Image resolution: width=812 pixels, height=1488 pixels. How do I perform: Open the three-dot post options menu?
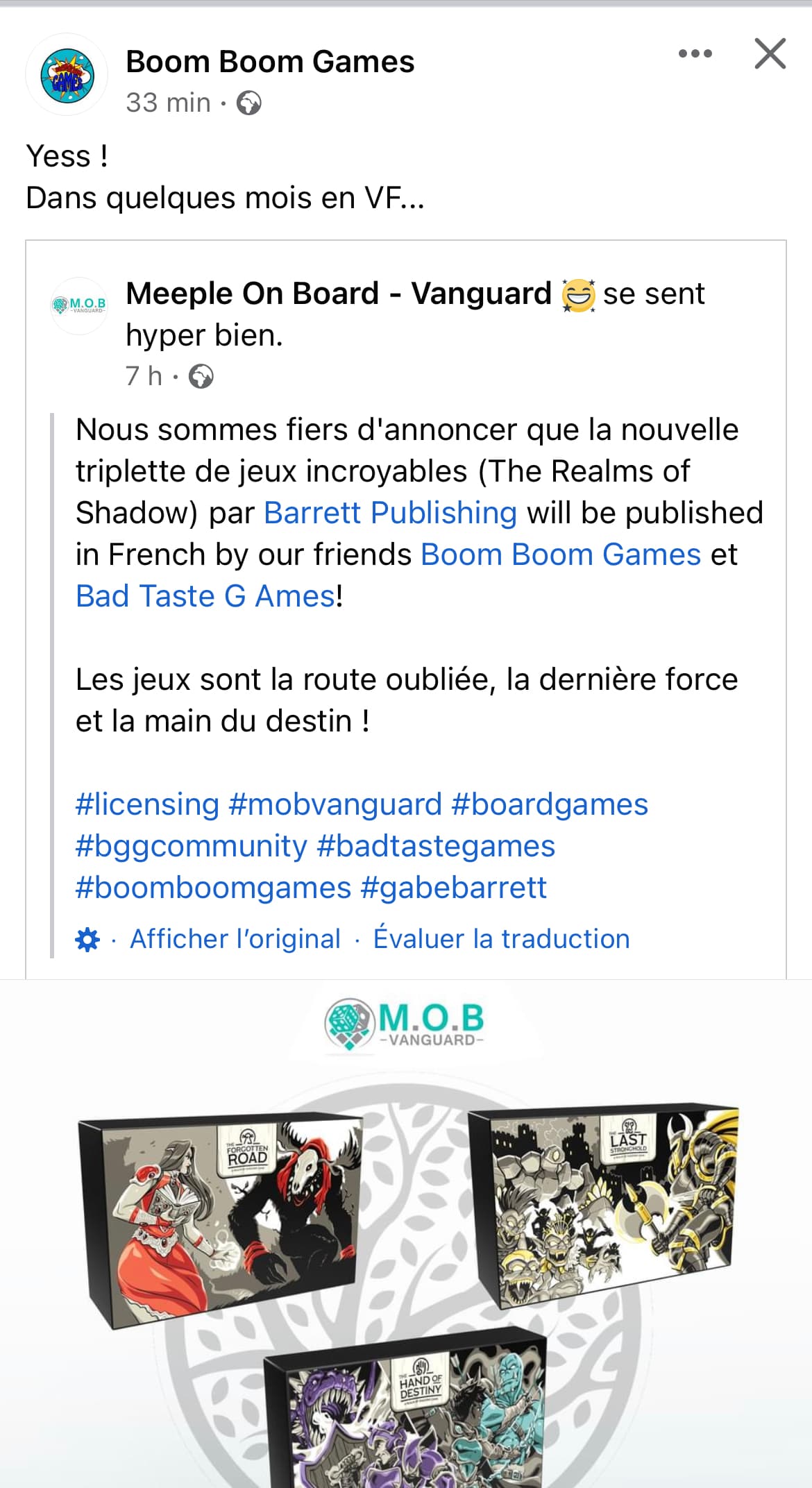tap(695, 53)
